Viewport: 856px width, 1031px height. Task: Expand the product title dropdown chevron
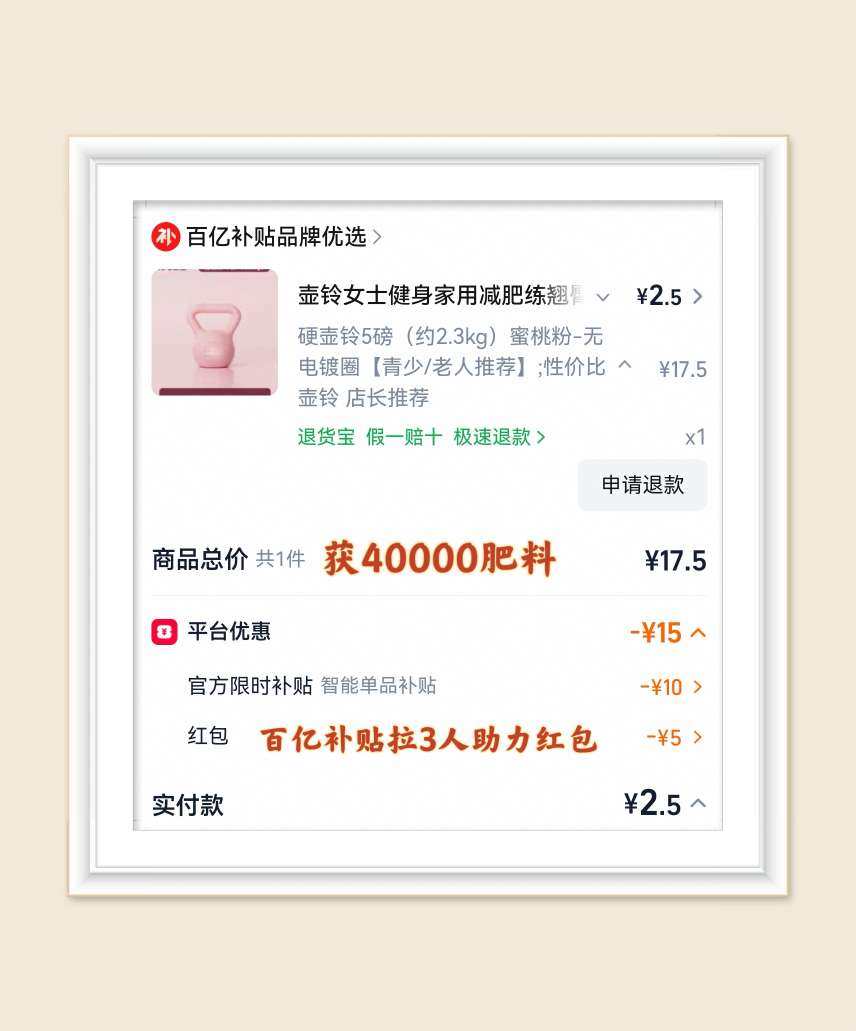(x=602, y=298)
